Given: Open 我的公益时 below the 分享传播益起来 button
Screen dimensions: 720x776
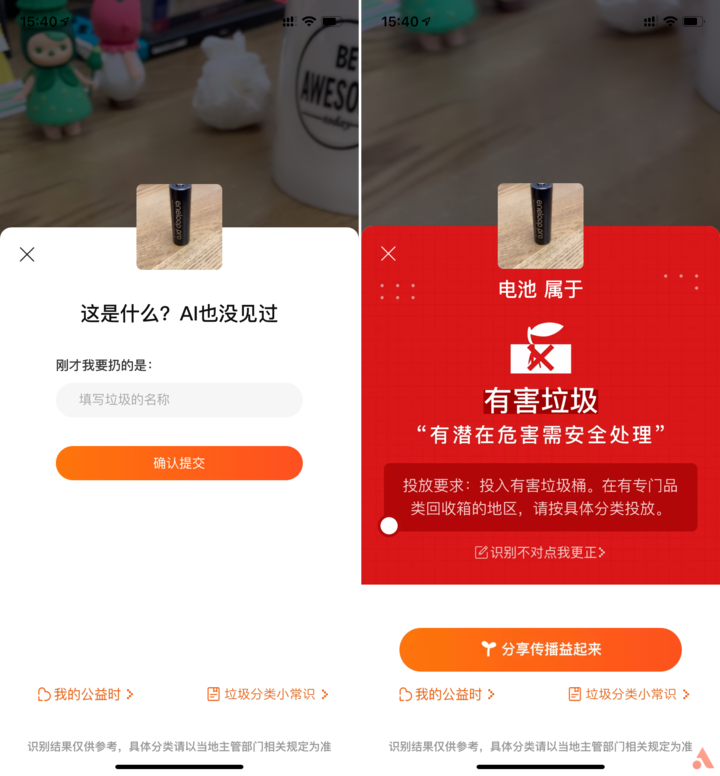Looking at the screenshot, I should point(447,694).
